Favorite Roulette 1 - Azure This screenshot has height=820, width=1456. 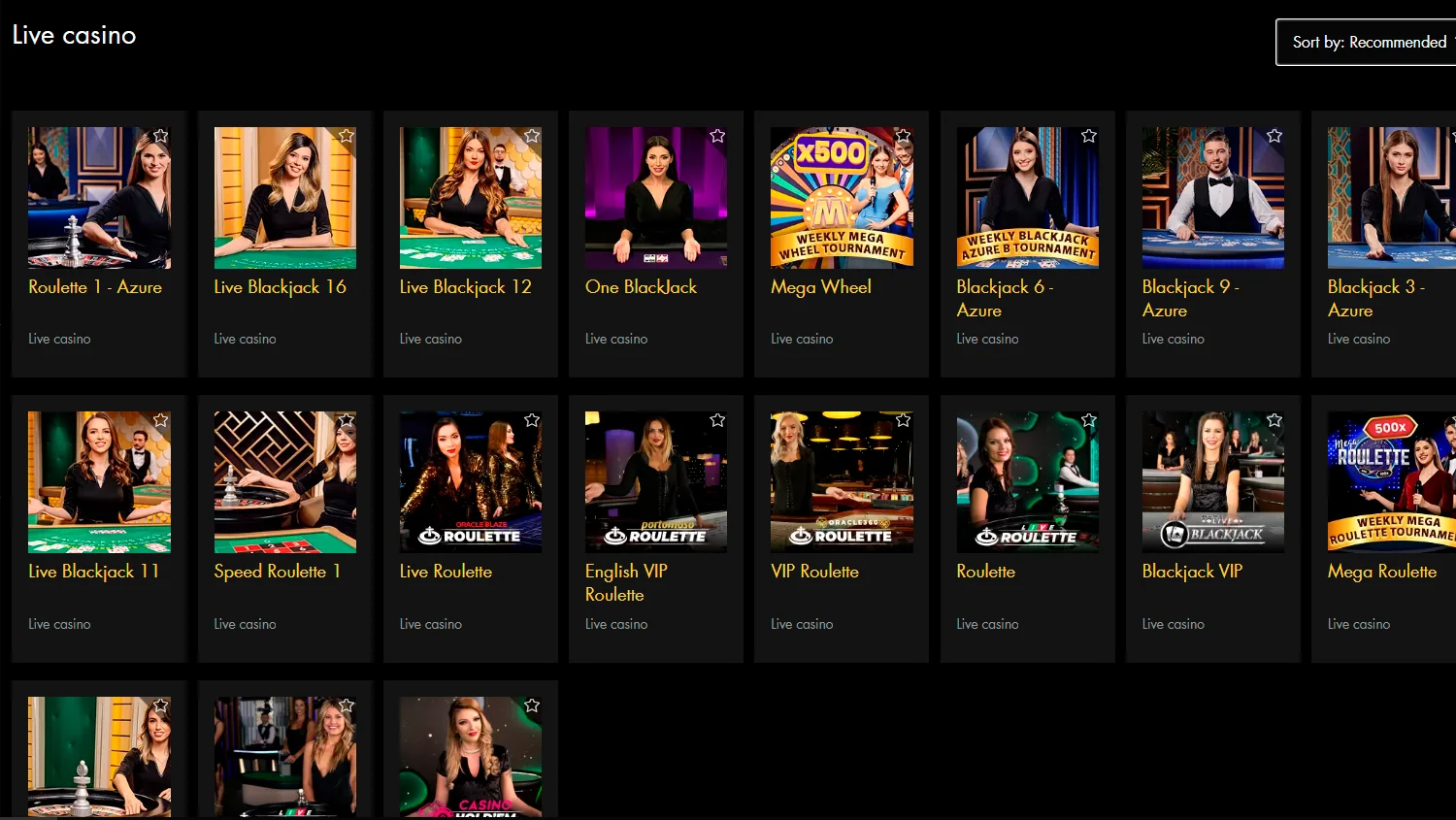[x=161, y=136]
